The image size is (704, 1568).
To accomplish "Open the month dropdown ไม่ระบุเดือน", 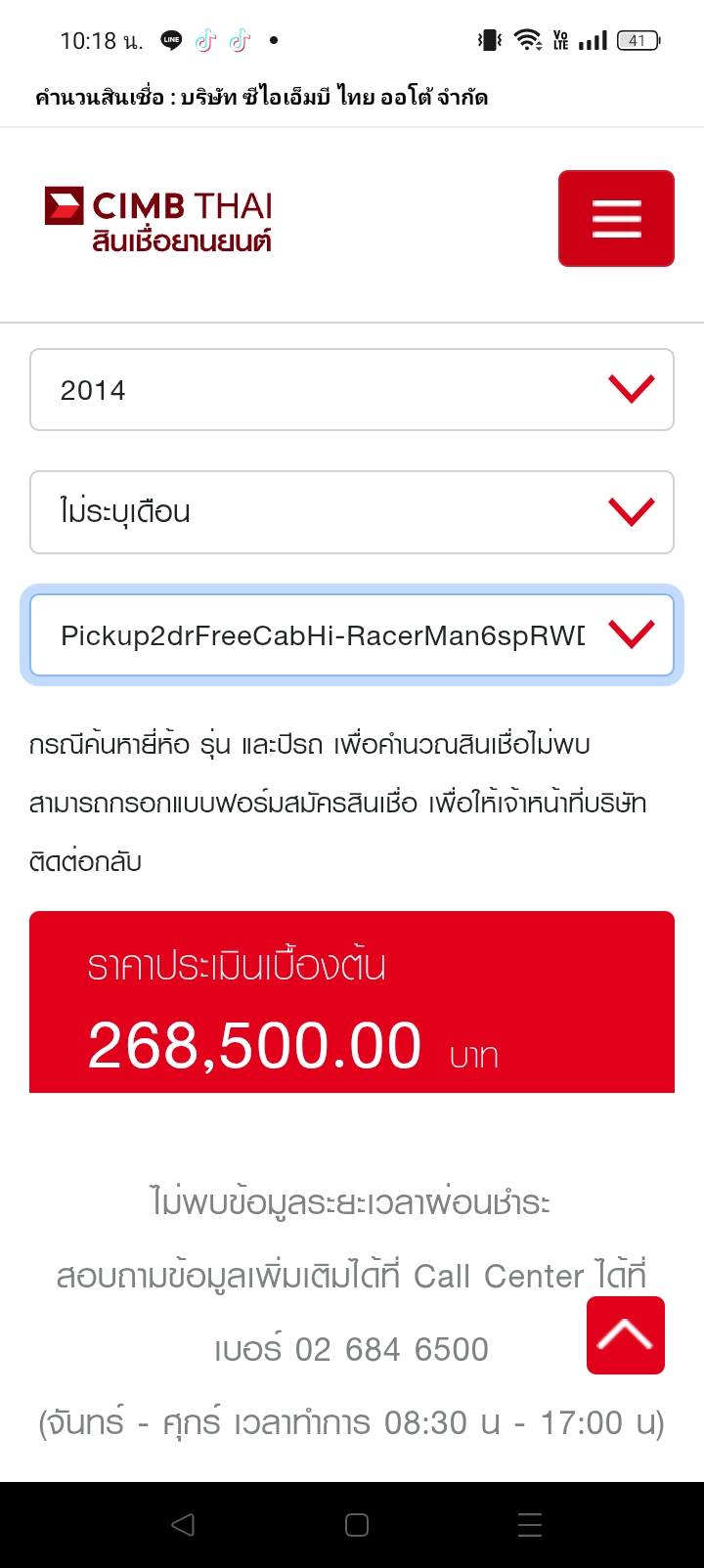I will [x=352, y=511].
